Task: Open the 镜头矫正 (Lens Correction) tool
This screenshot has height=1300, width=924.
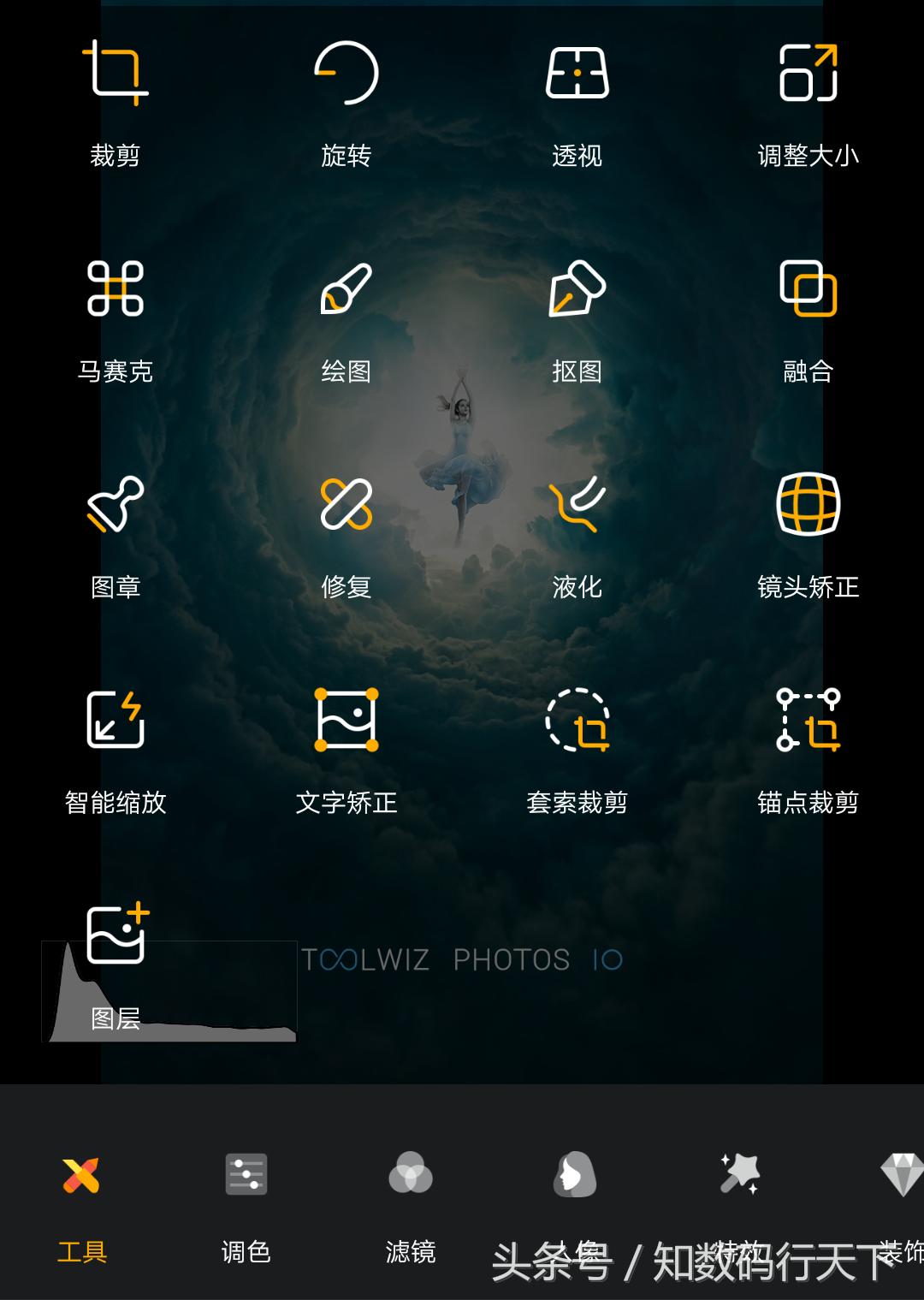Action: (808, 535)
